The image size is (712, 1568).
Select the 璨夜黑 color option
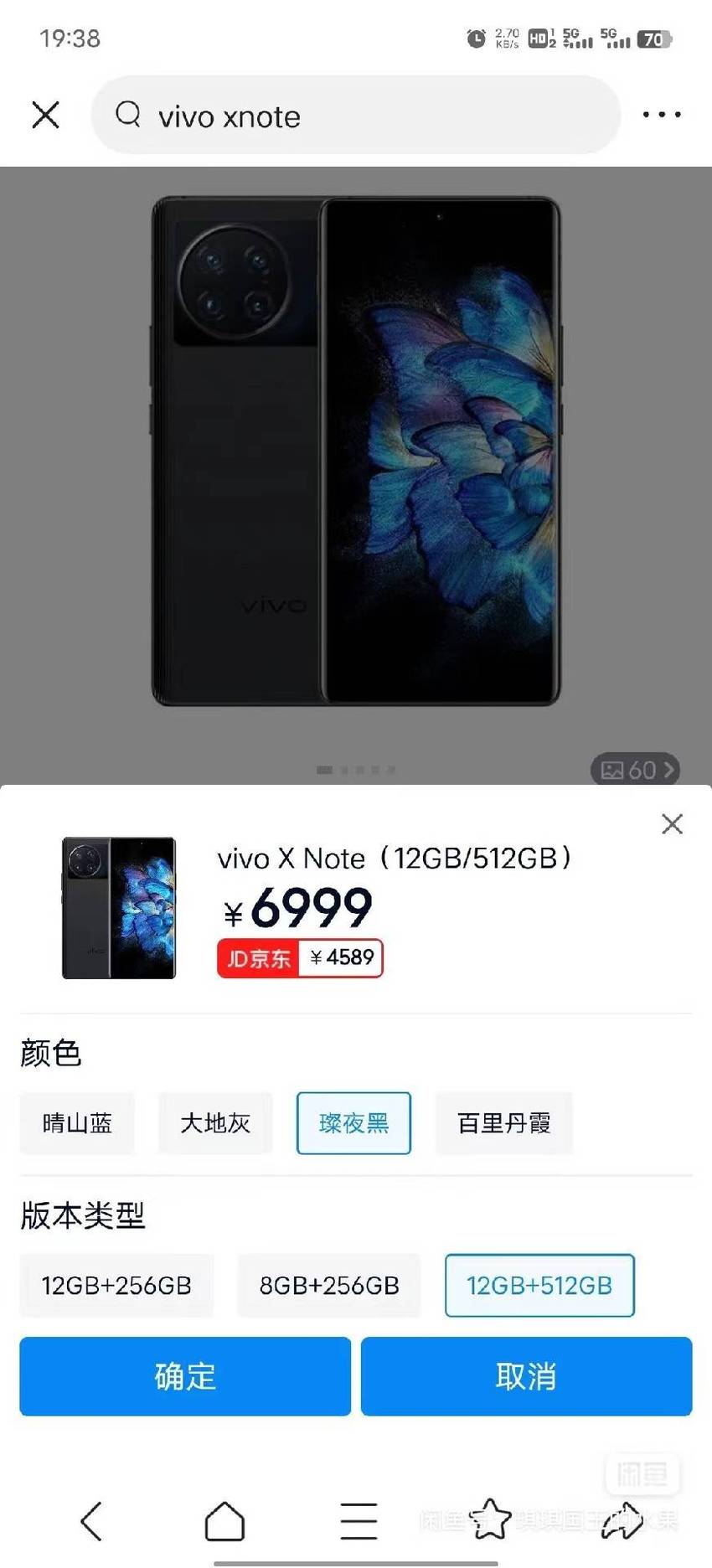pos(353,1123)
